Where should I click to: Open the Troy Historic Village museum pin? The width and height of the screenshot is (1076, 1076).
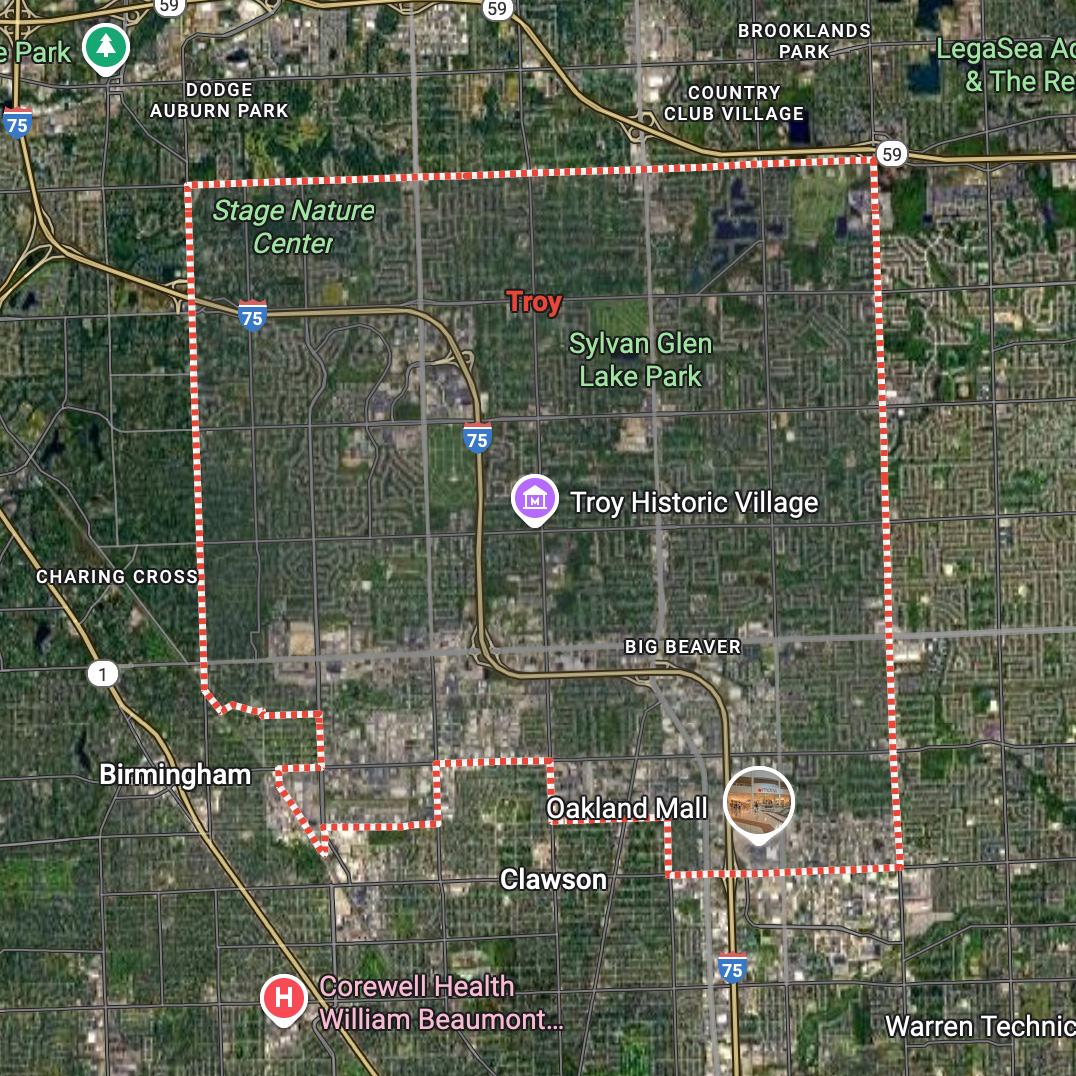535,498
